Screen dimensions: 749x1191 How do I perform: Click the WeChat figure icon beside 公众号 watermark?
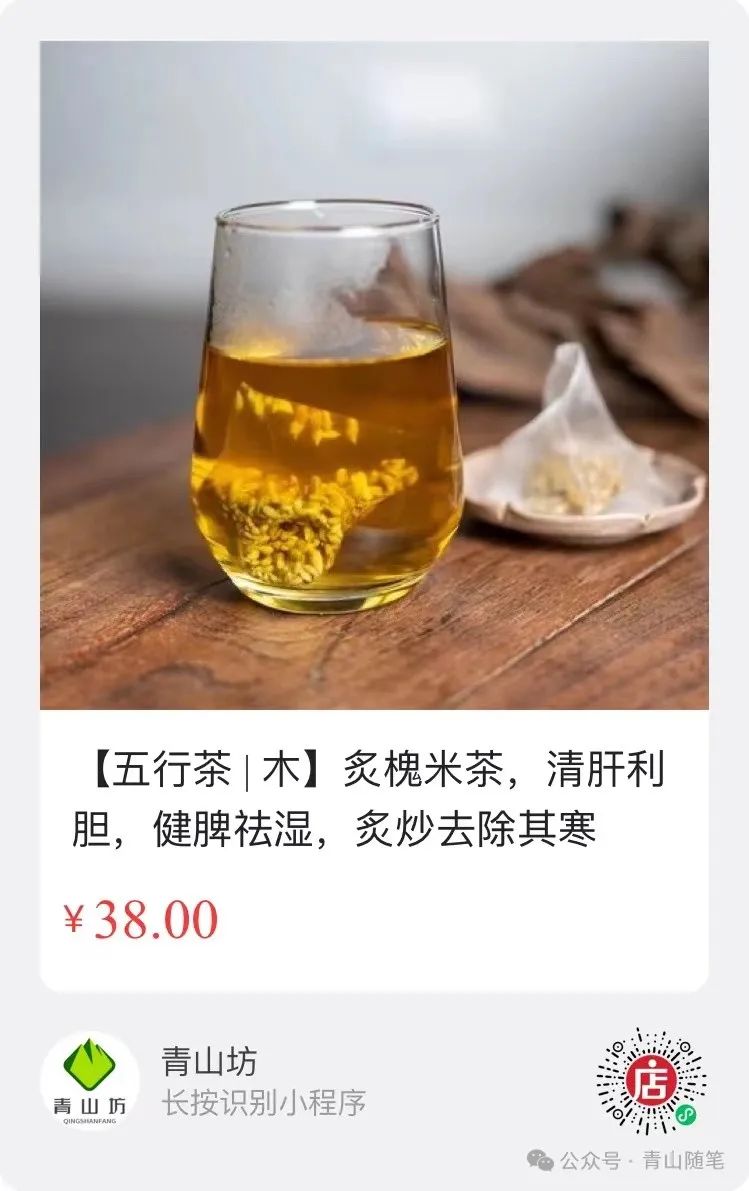(x=541, y=1163)
